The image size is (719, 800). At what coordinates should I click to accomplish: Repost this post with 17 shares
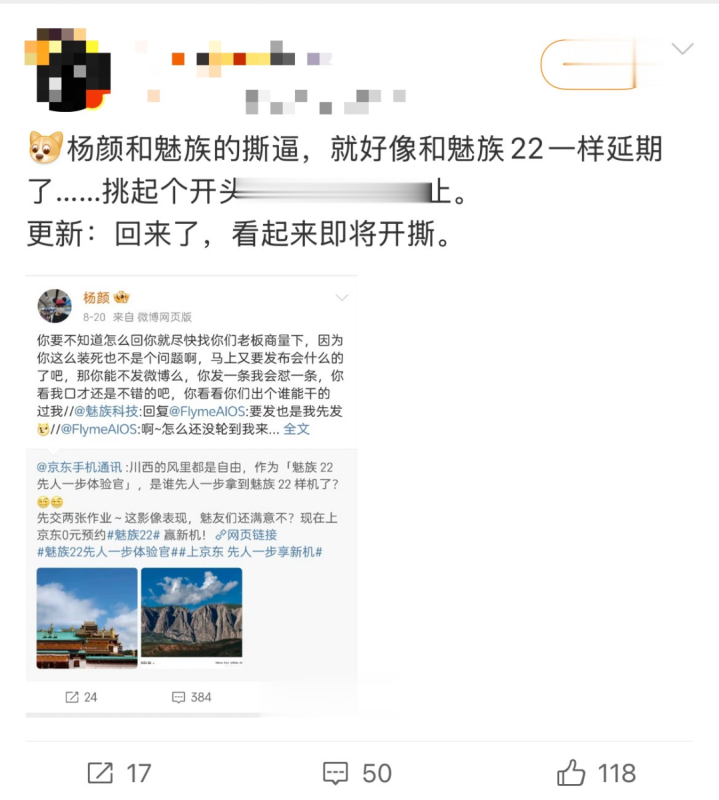click(118, 772)
